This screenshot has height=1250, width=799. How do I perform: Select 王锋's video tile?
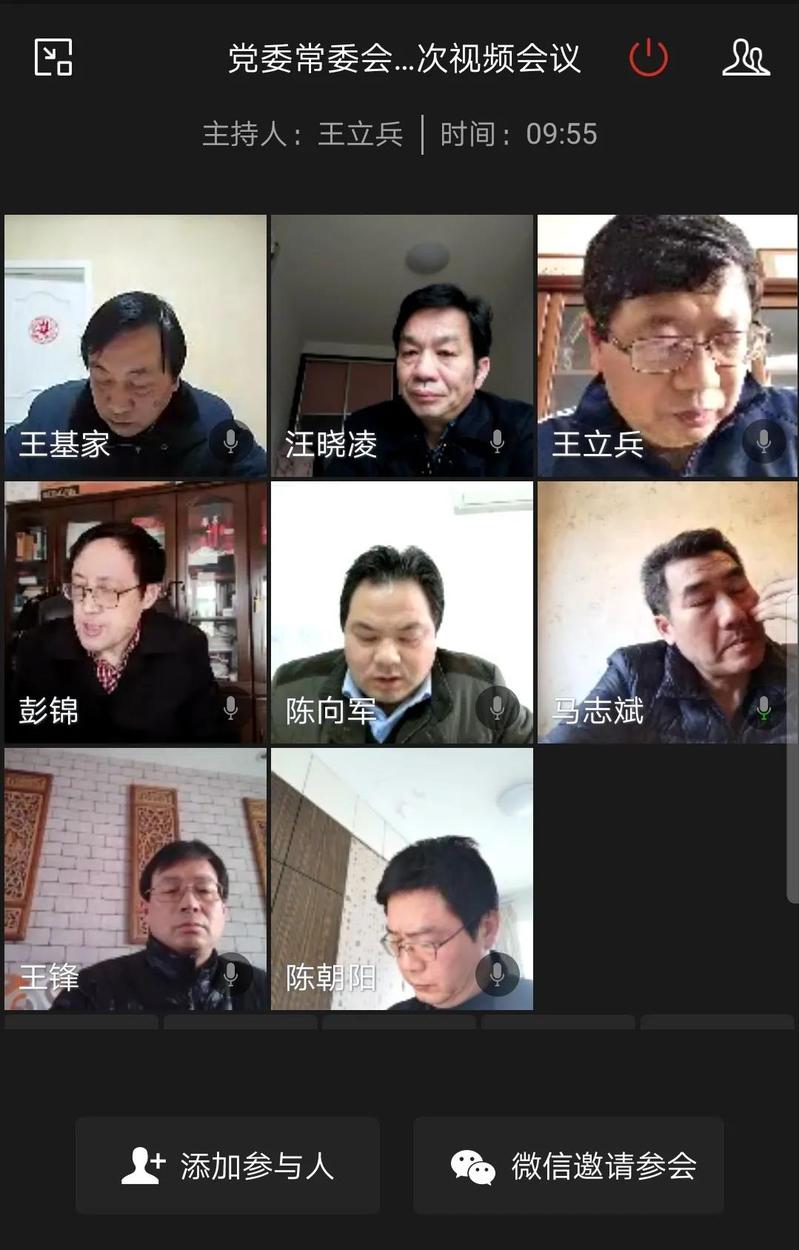135,879
